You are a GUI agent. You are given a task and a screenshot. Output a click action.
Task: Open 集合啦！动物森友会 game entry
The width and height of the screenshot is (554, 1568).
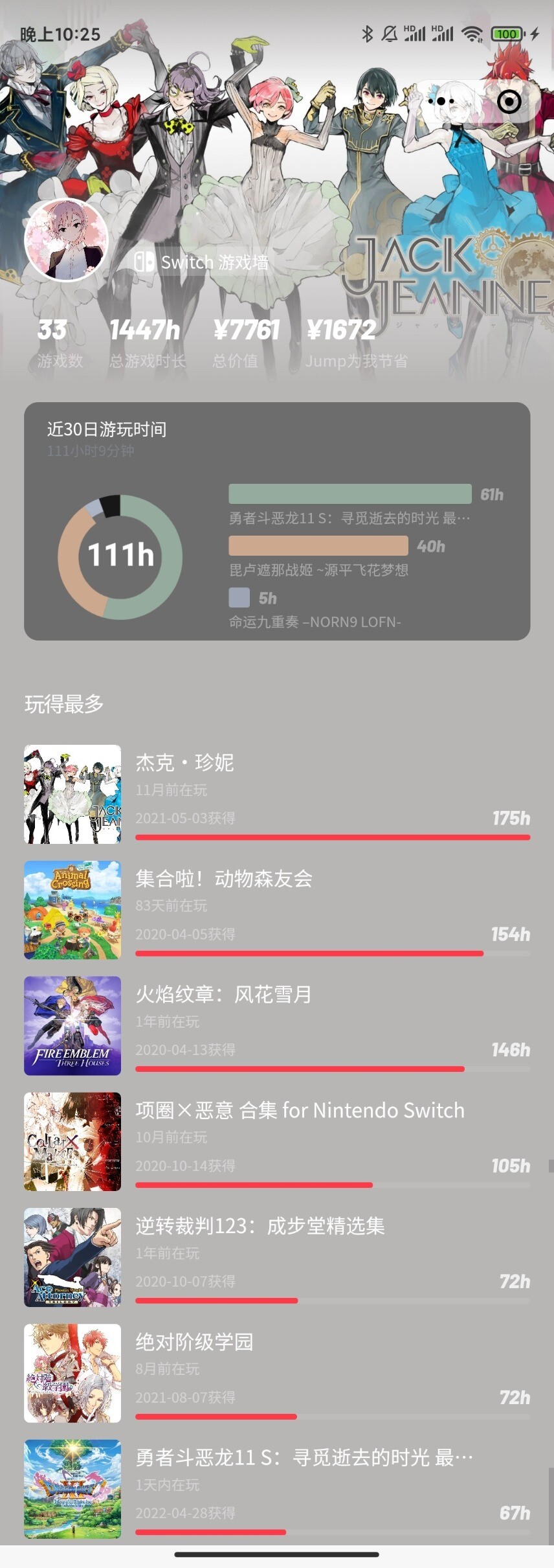click(277, 910)
